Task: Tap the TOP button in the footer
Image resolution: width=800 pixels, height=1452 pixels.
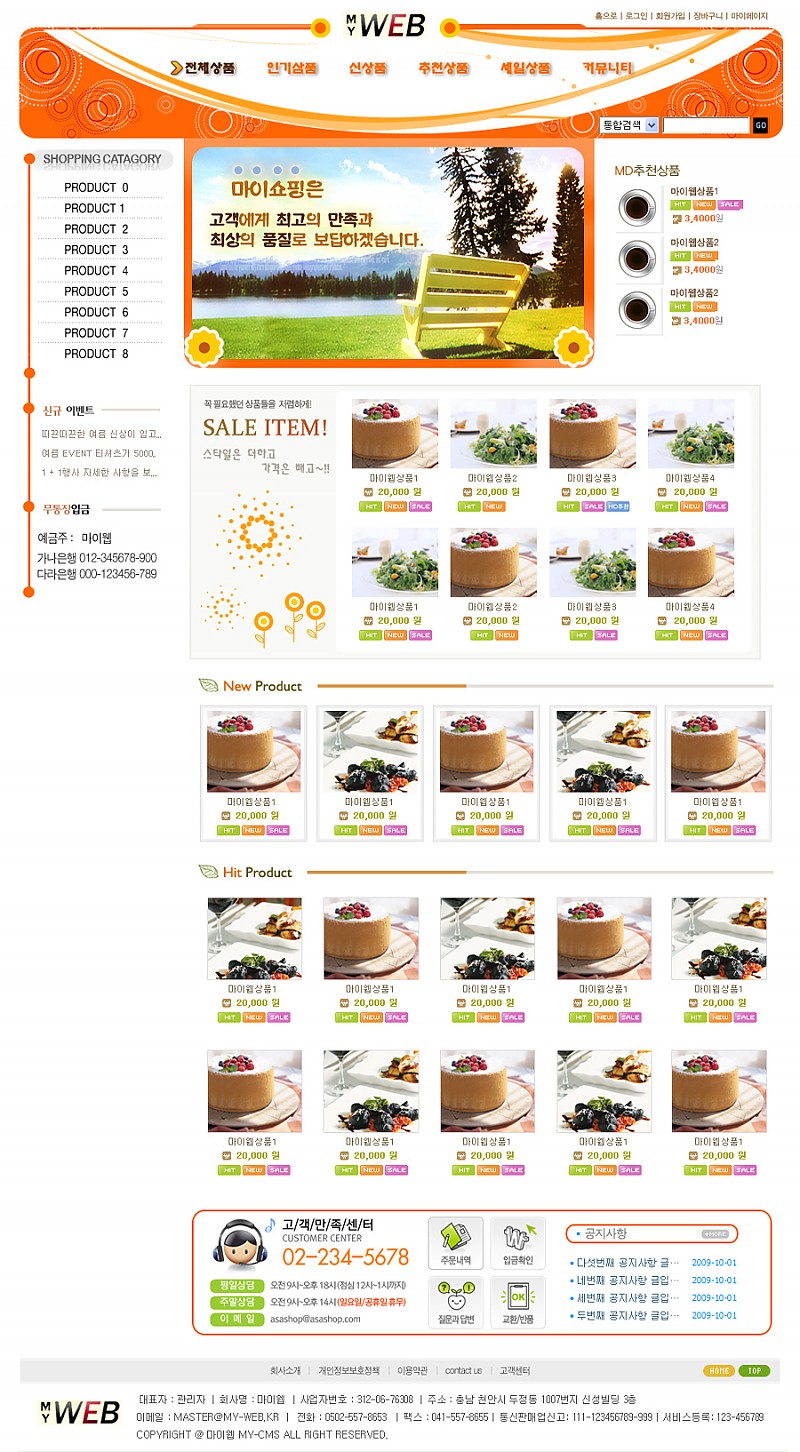Action: coord(754,1371)
